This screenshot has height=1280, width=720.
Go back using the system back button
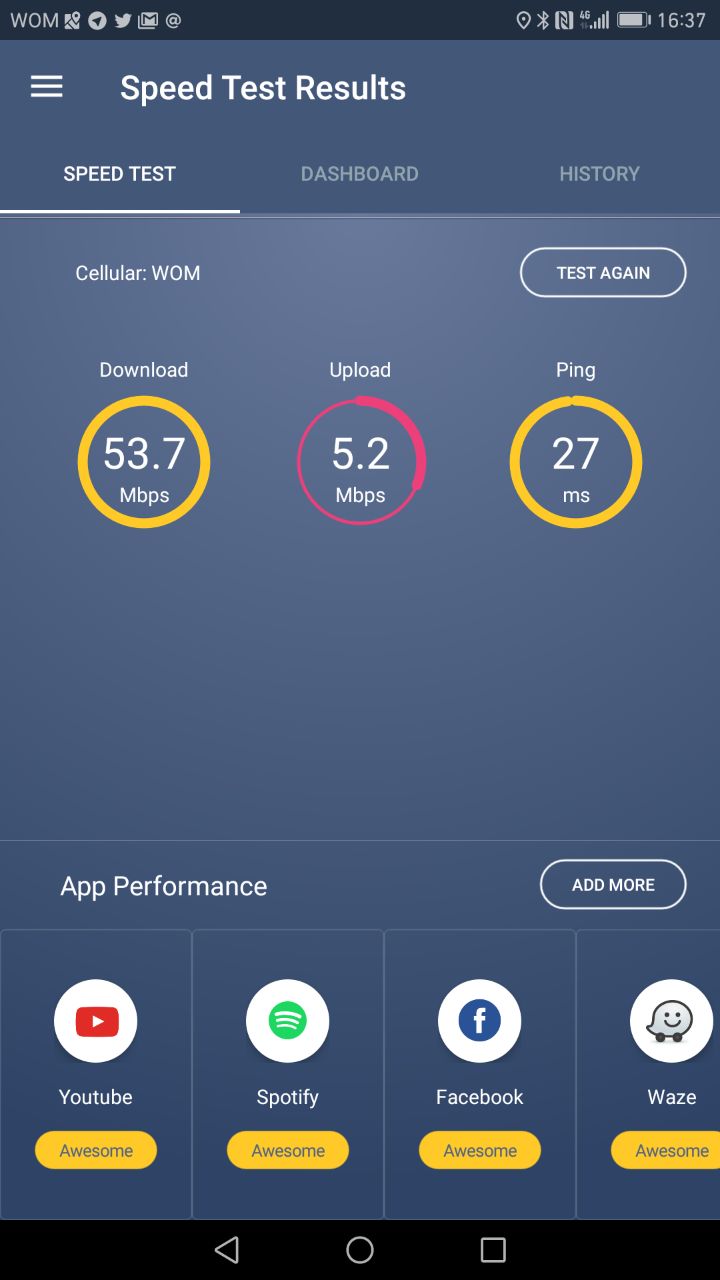coord(227,1249)
